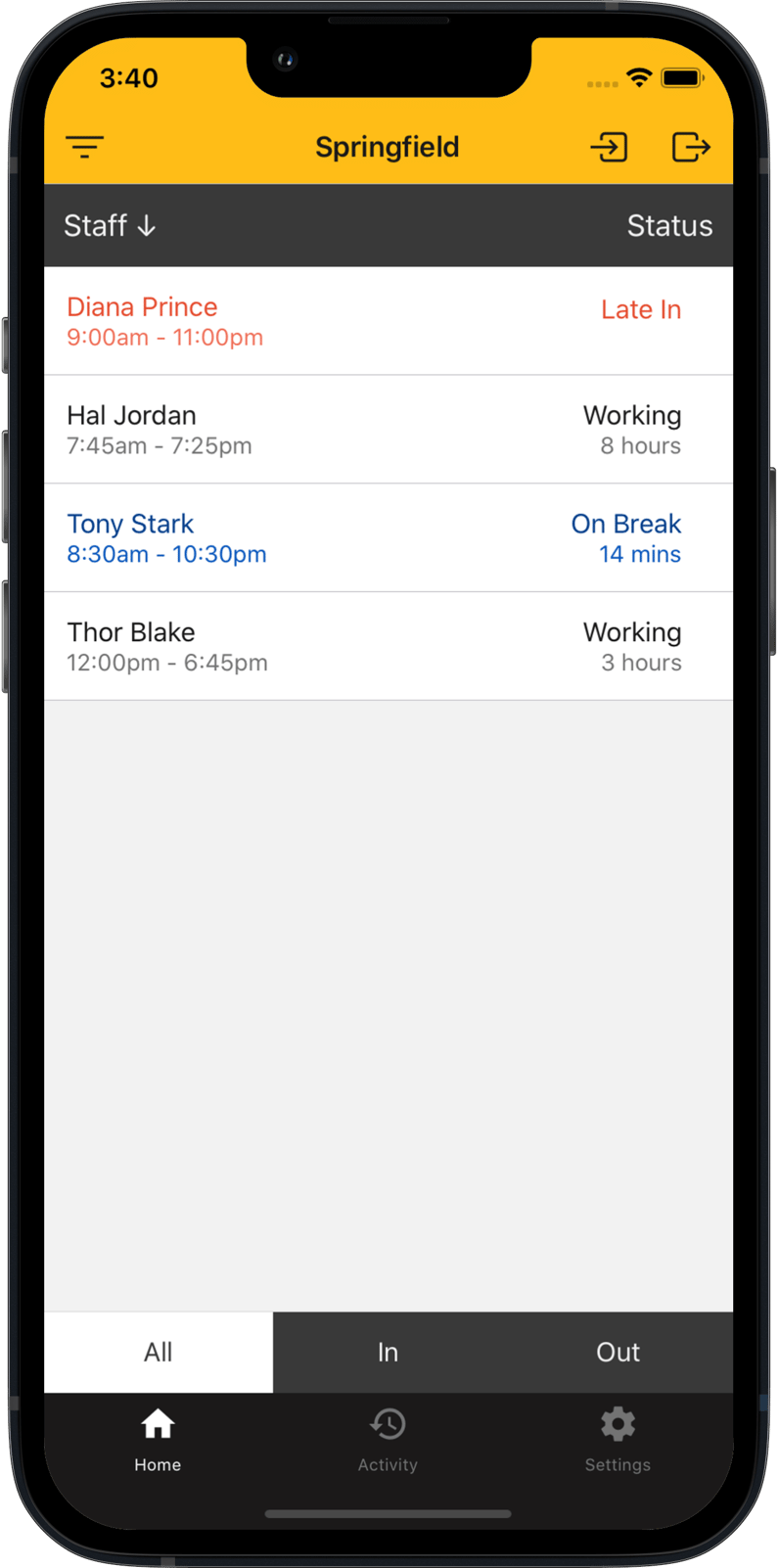This screenshot has width=778, height=1568.
Task: Tap the clock-out arrow icon
Action: point(690,148)
